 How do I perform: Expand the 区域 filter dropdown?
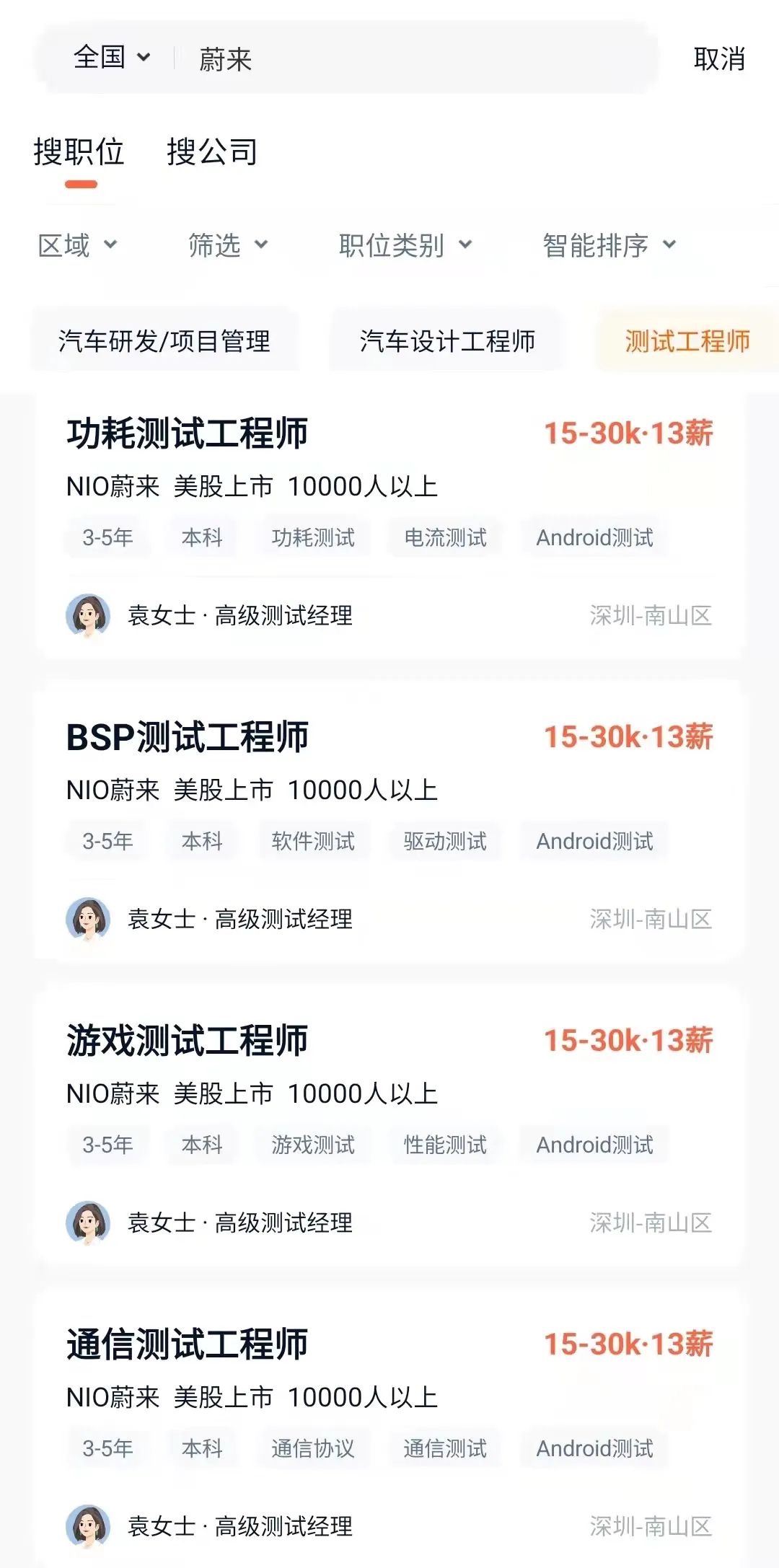77,245
